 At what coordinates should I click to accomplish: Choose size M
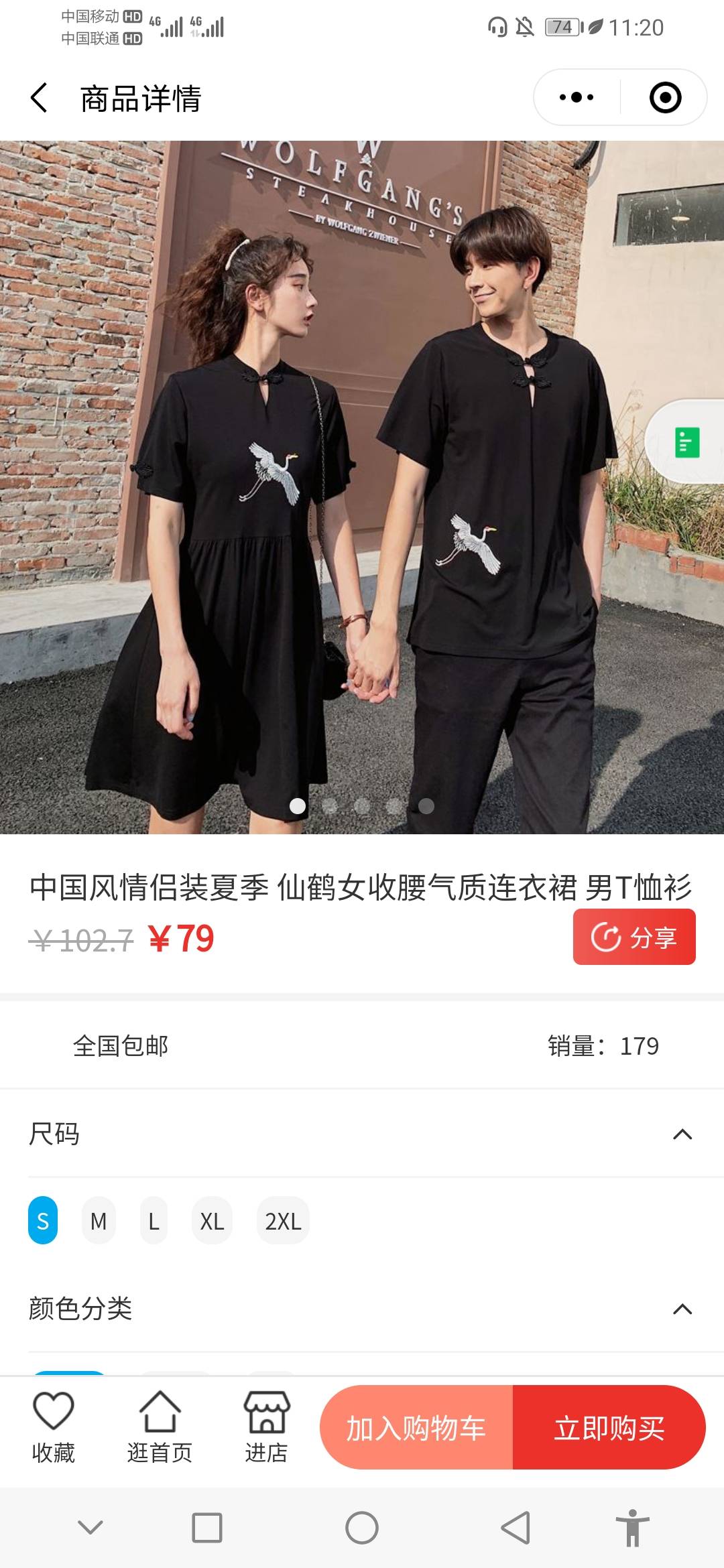pyautogui.click(x=99, y=1220)
